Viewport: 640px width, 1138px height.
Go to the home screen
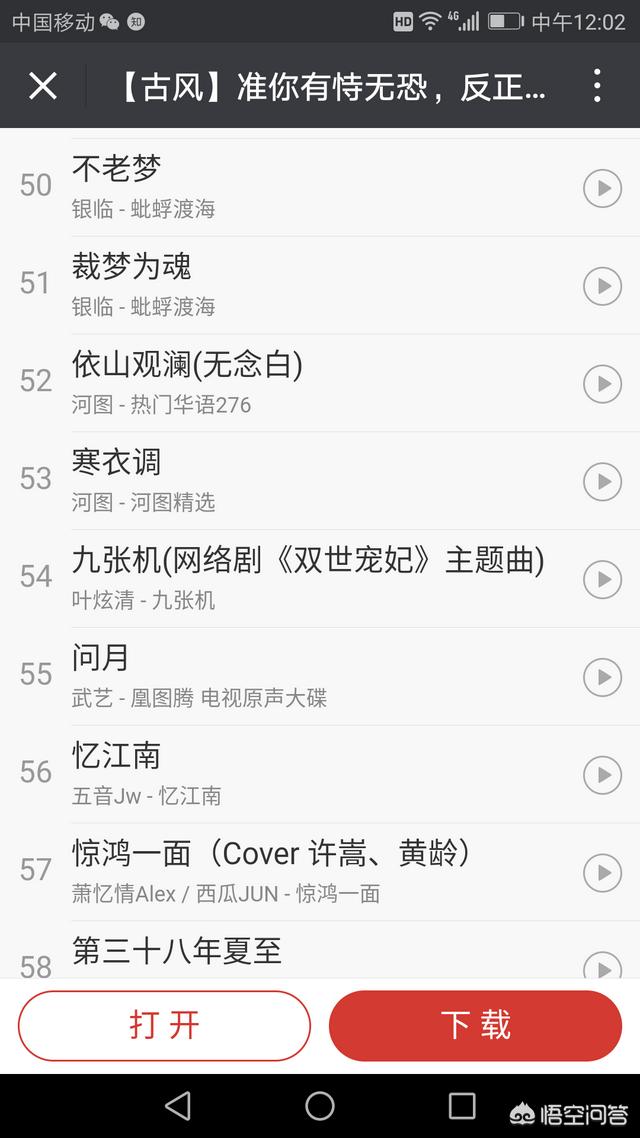click(320, 1105)
